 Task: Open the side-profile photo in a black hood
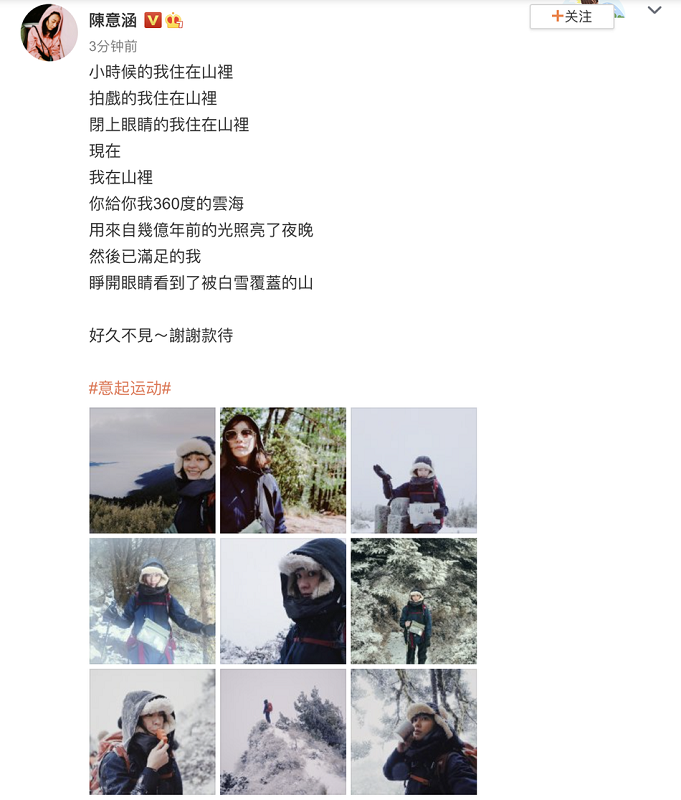pyautogui.click(x=283, y=601)
